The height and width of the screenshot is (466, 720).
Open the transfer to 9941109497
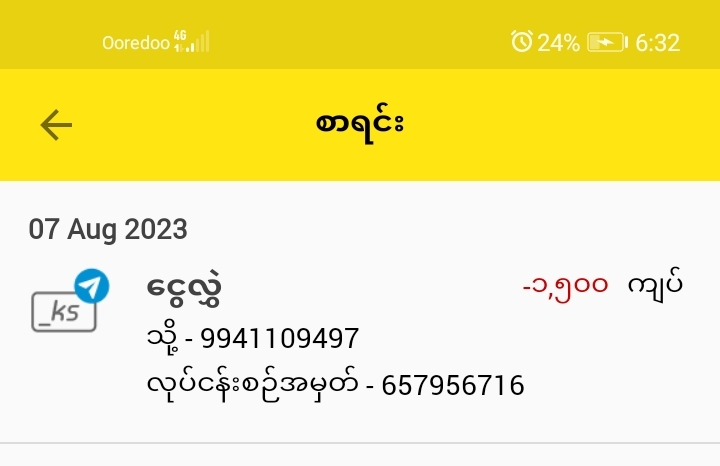point(358,336)
